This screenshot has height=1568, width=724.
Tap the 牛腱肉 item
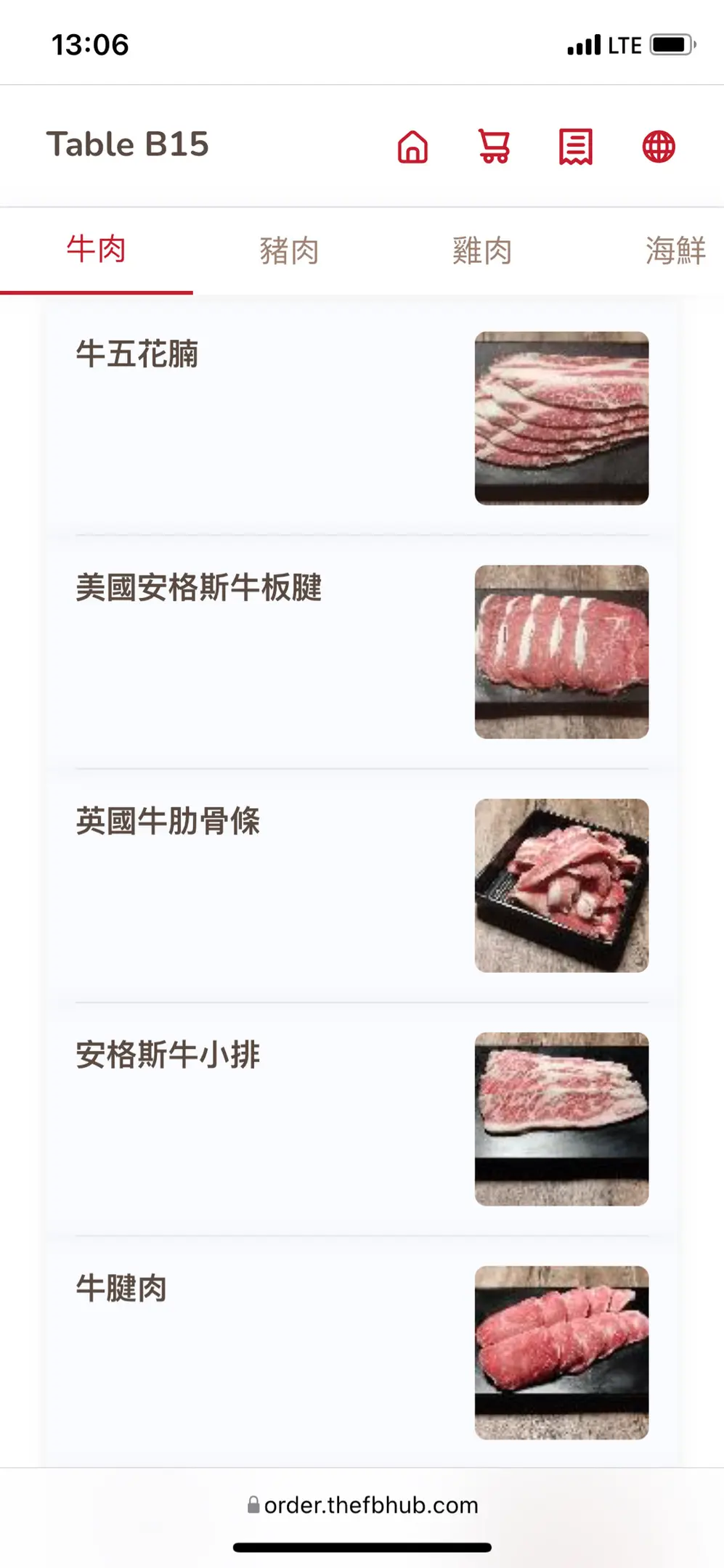(x=122, y=1289)
